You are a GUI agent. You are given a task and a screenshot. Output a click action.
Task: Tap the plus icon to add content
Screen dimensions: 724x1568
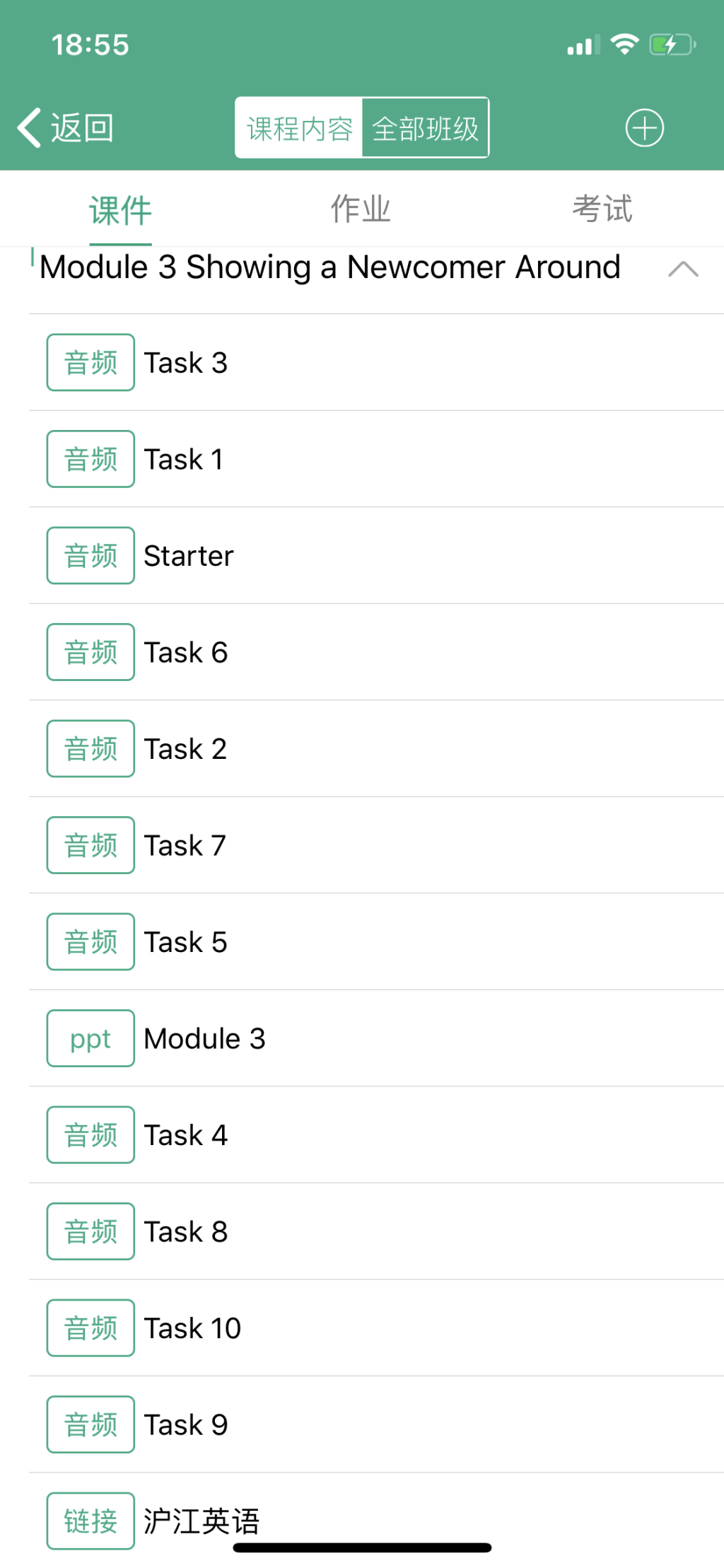point(644,128)
